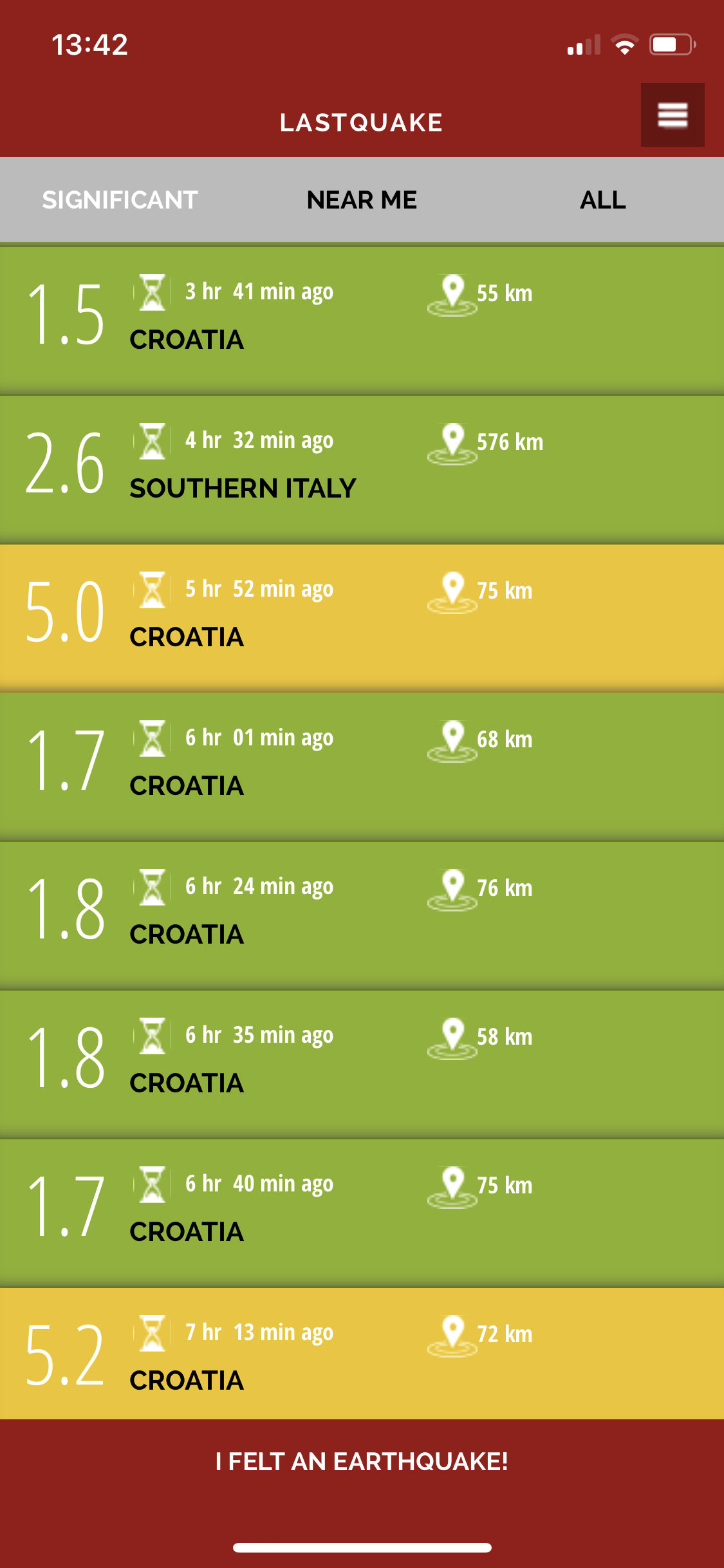The height and width of the screenshot is (1568, 724).
Task: Tap I Felt An Earthquake button
Action: tap(362, 1462)
